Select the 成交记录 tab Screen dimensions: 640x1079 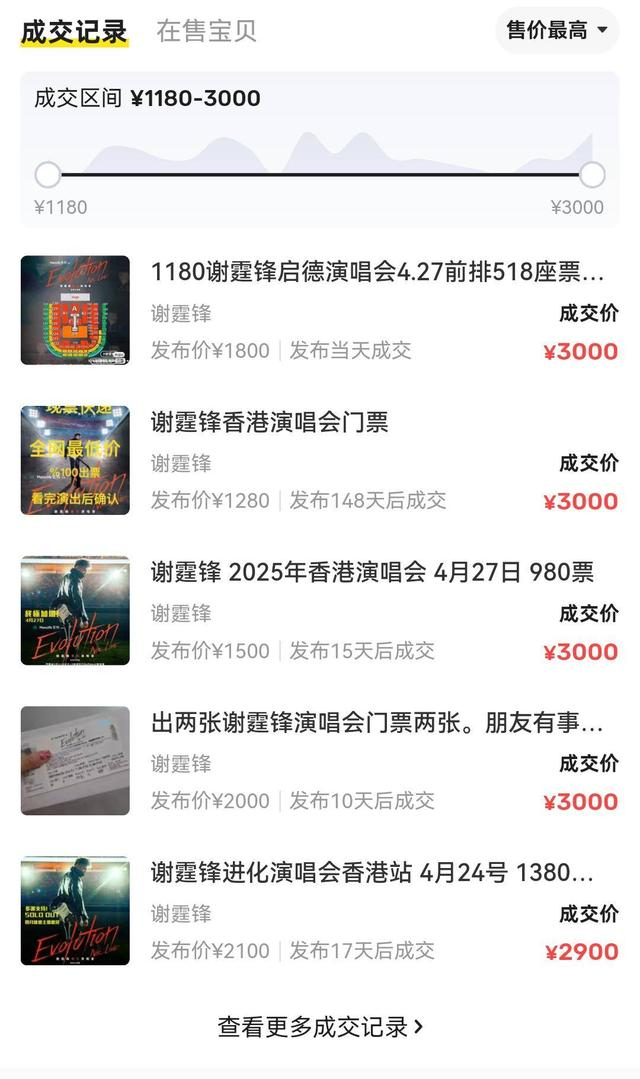point(74,31)
